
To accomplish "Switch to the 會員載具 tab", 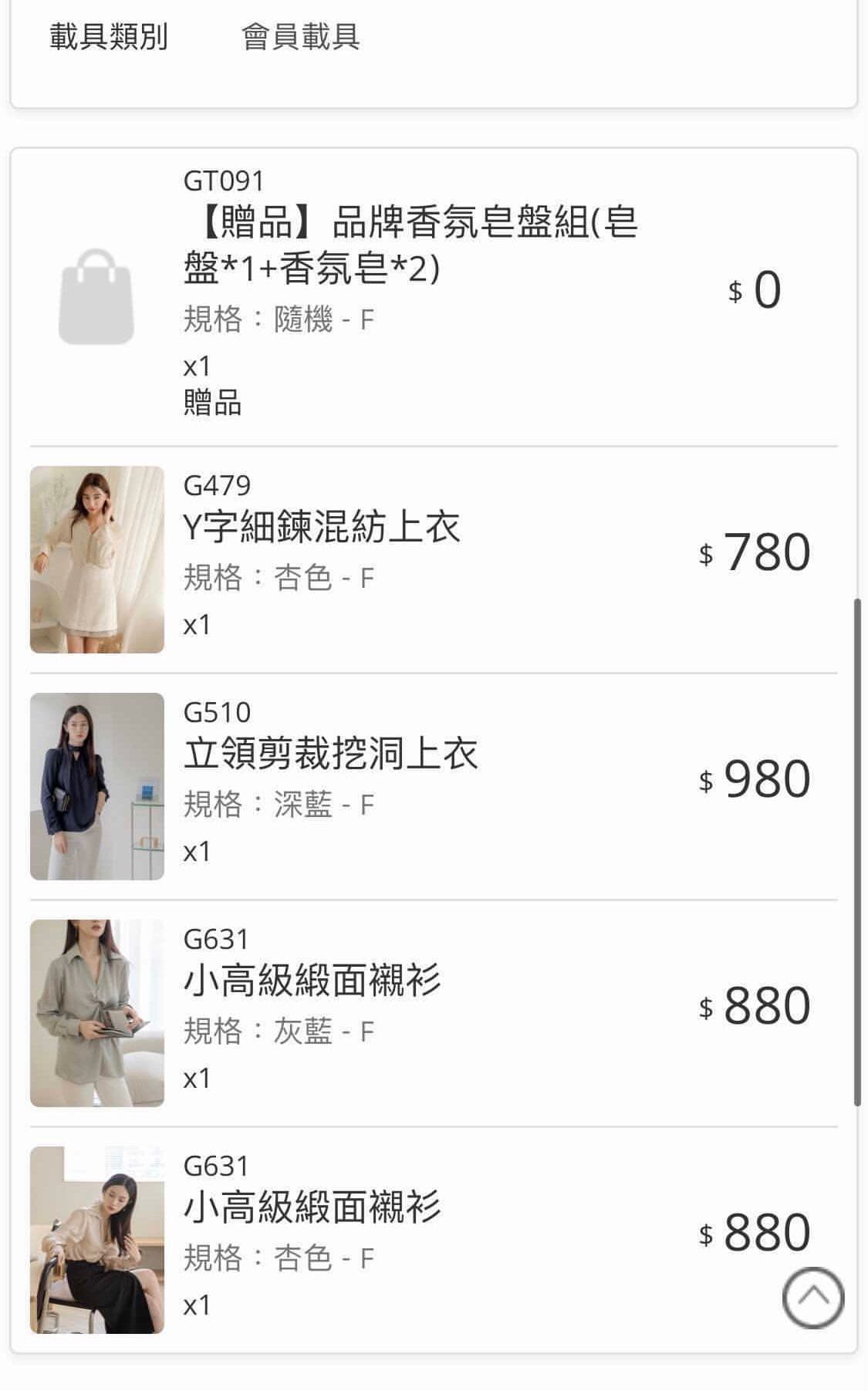I will (301, 34).
